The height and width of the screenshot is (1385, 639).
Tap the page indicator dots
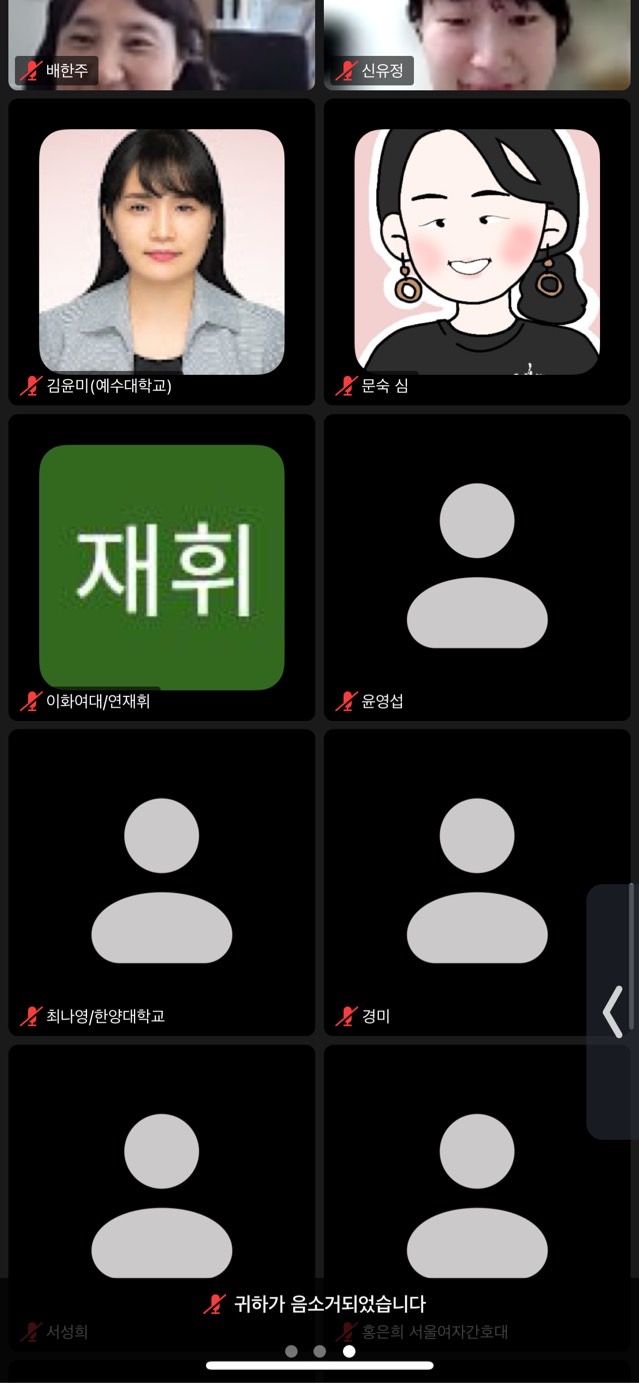point(320,1351)
